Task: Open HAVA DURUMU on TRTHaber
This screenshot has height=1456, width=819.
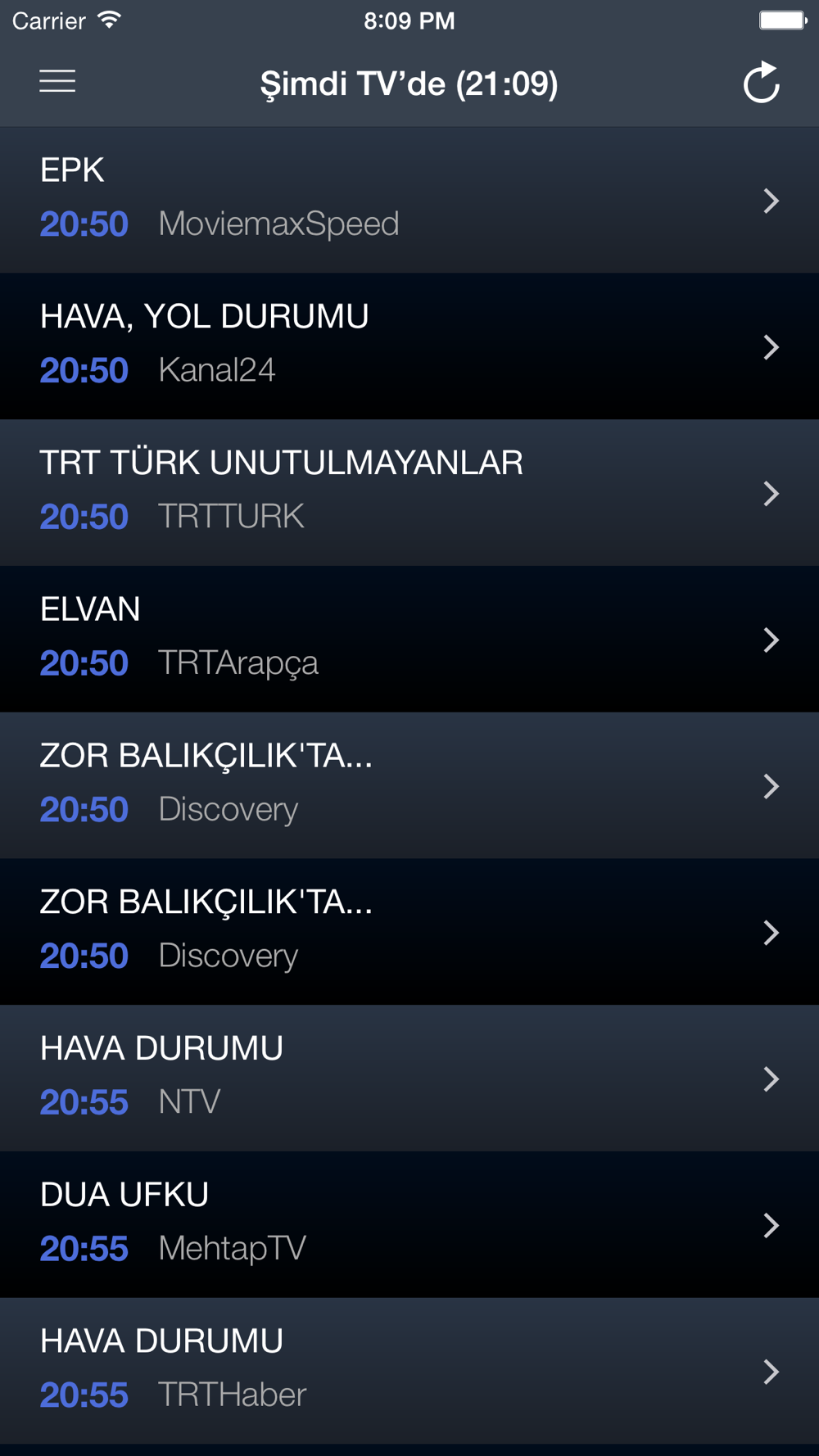Action: pos(409,1370)
